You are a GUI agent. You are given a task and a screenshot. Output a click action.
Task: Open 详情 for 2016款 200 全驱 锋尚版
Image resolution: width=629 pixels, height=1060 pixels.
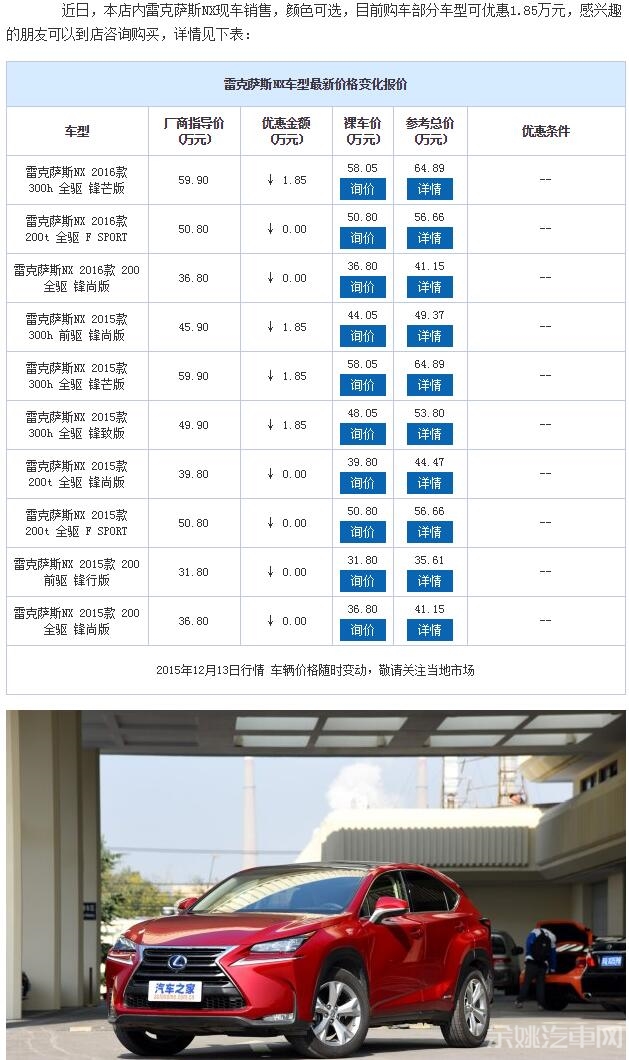click(x=429, y=287)
